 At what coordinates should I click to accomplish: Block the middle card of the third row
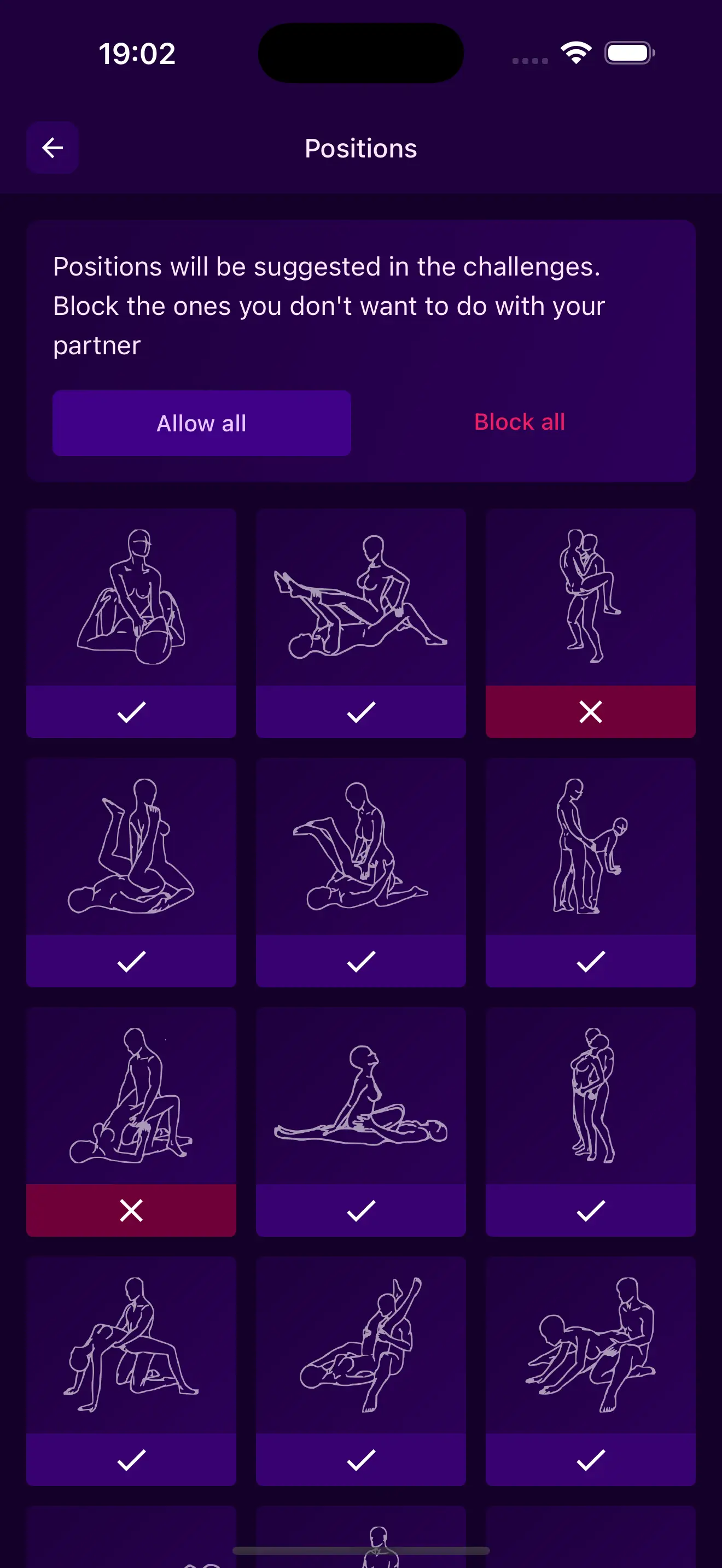point(360,1210)
